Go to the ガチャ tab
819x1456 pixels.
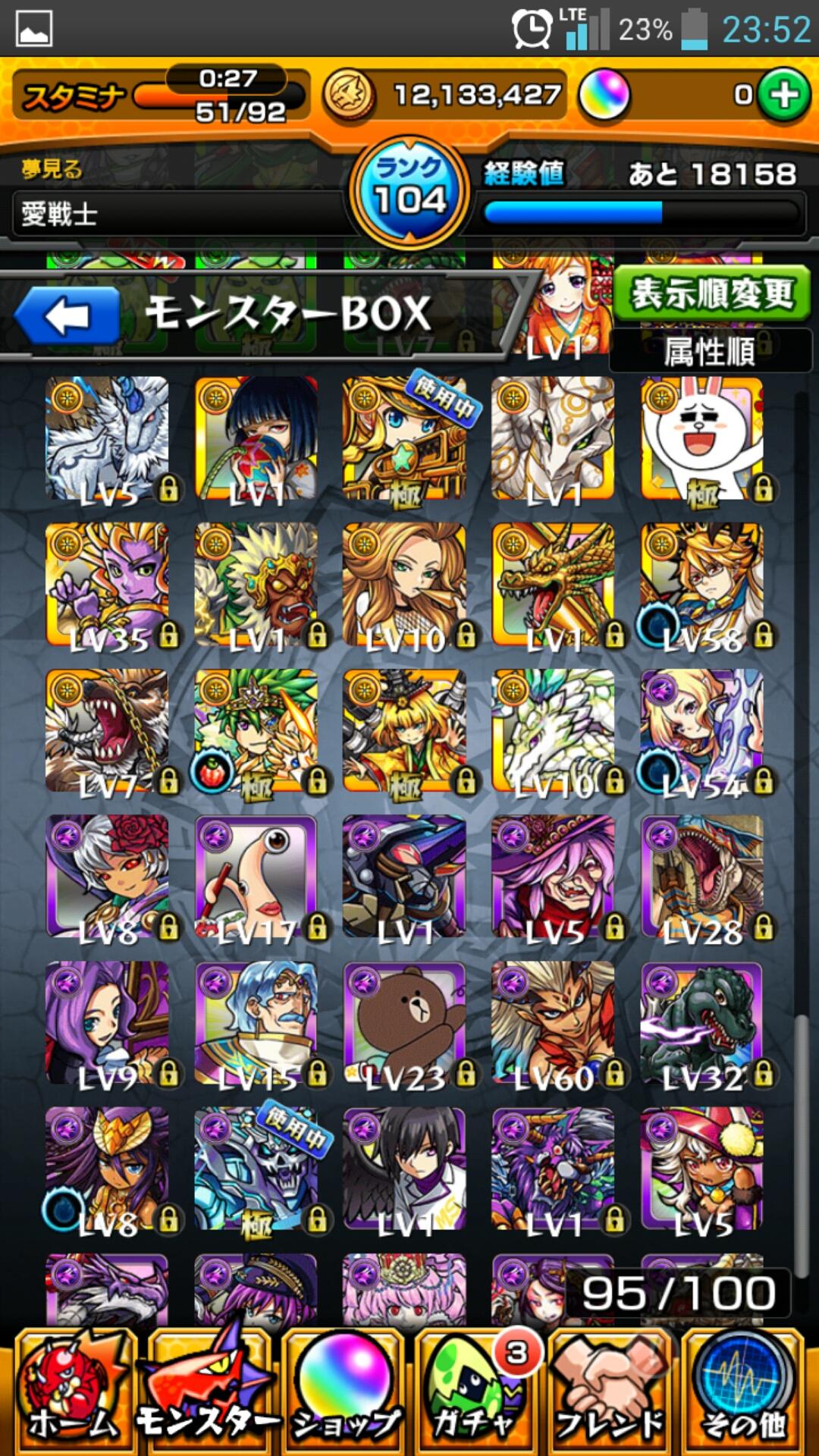[x=476, y=1392]
